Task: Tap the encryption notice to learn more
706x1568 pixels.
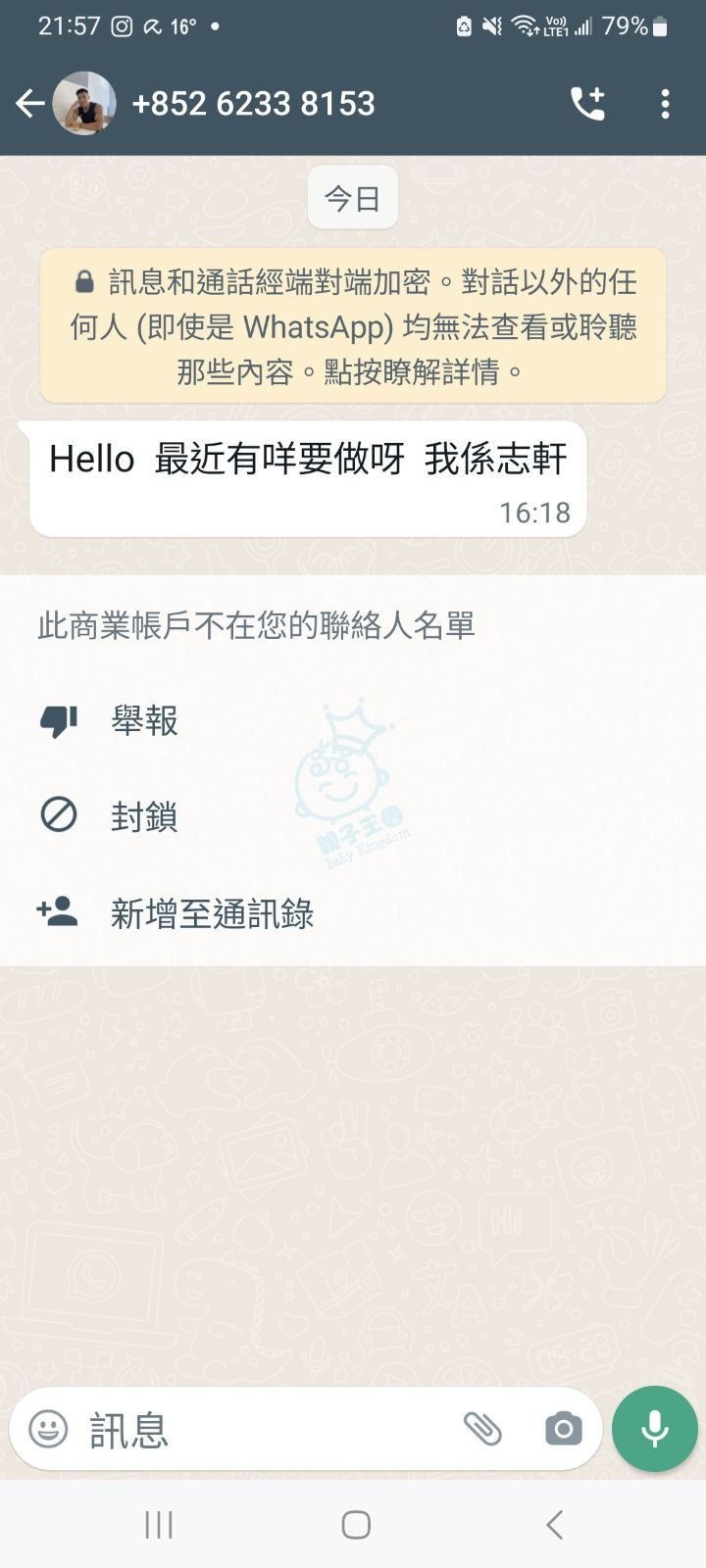Action: coord(353,326)
